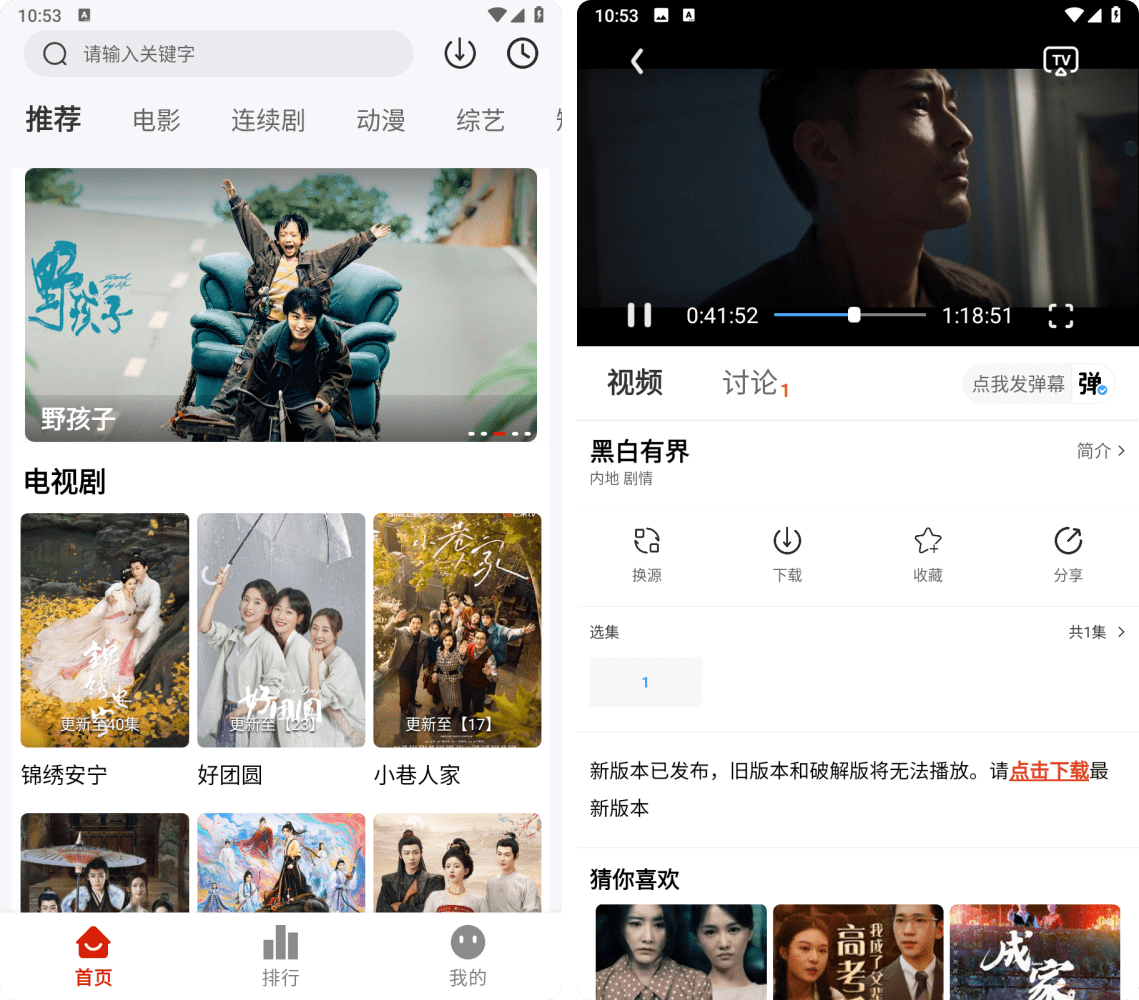Tap 换源 to change video source
1139x1000 pixels.
point(647,554)
